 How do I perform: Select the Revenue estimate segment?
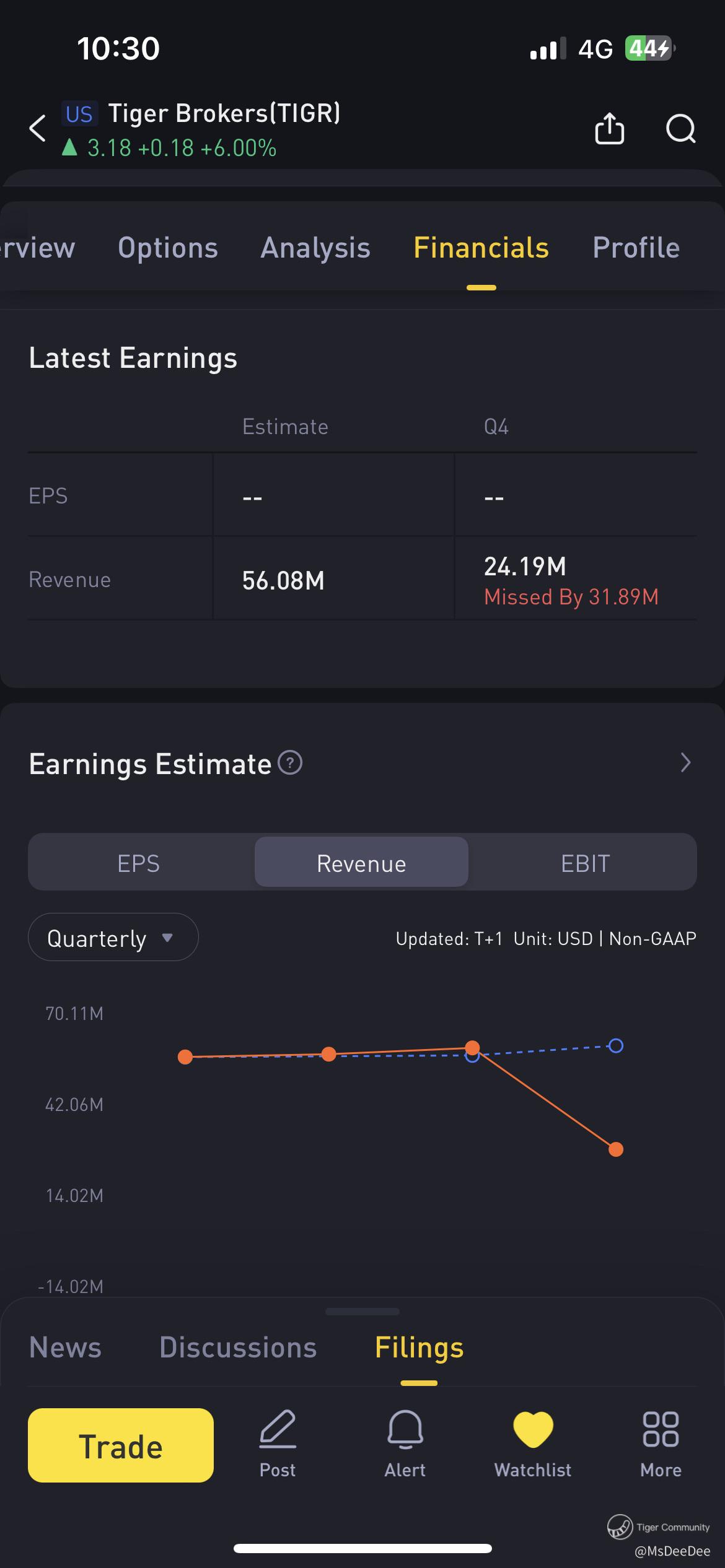[361, 863]
